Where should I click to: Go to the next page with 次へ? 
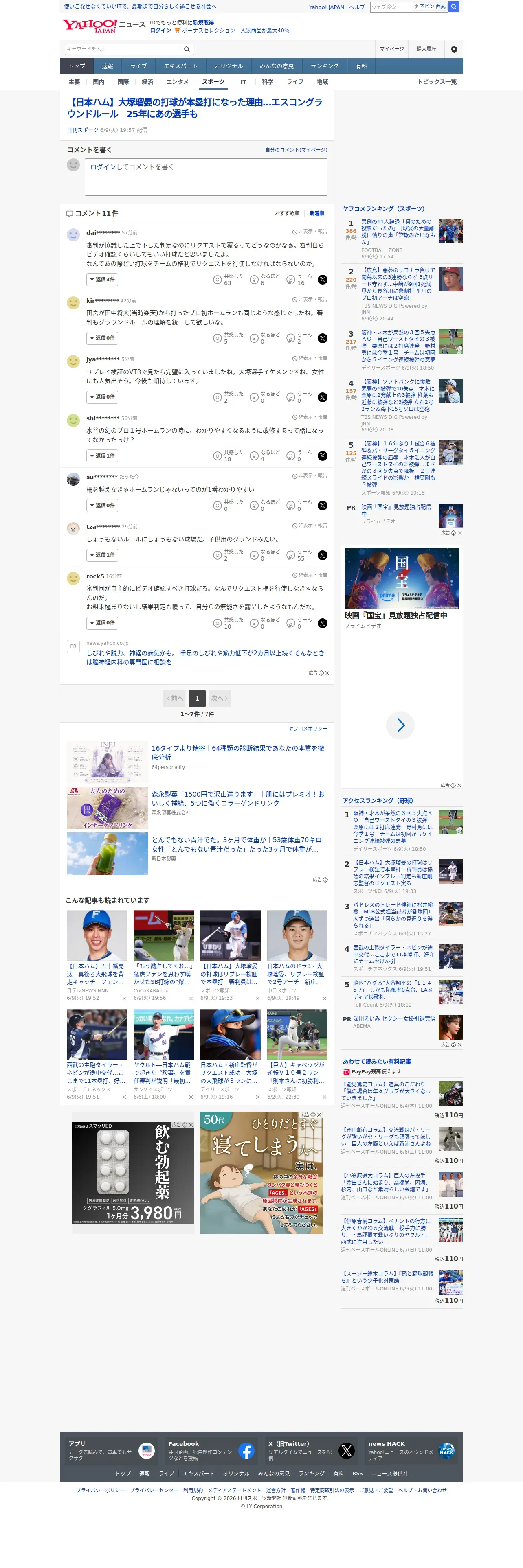pos(219,699)
